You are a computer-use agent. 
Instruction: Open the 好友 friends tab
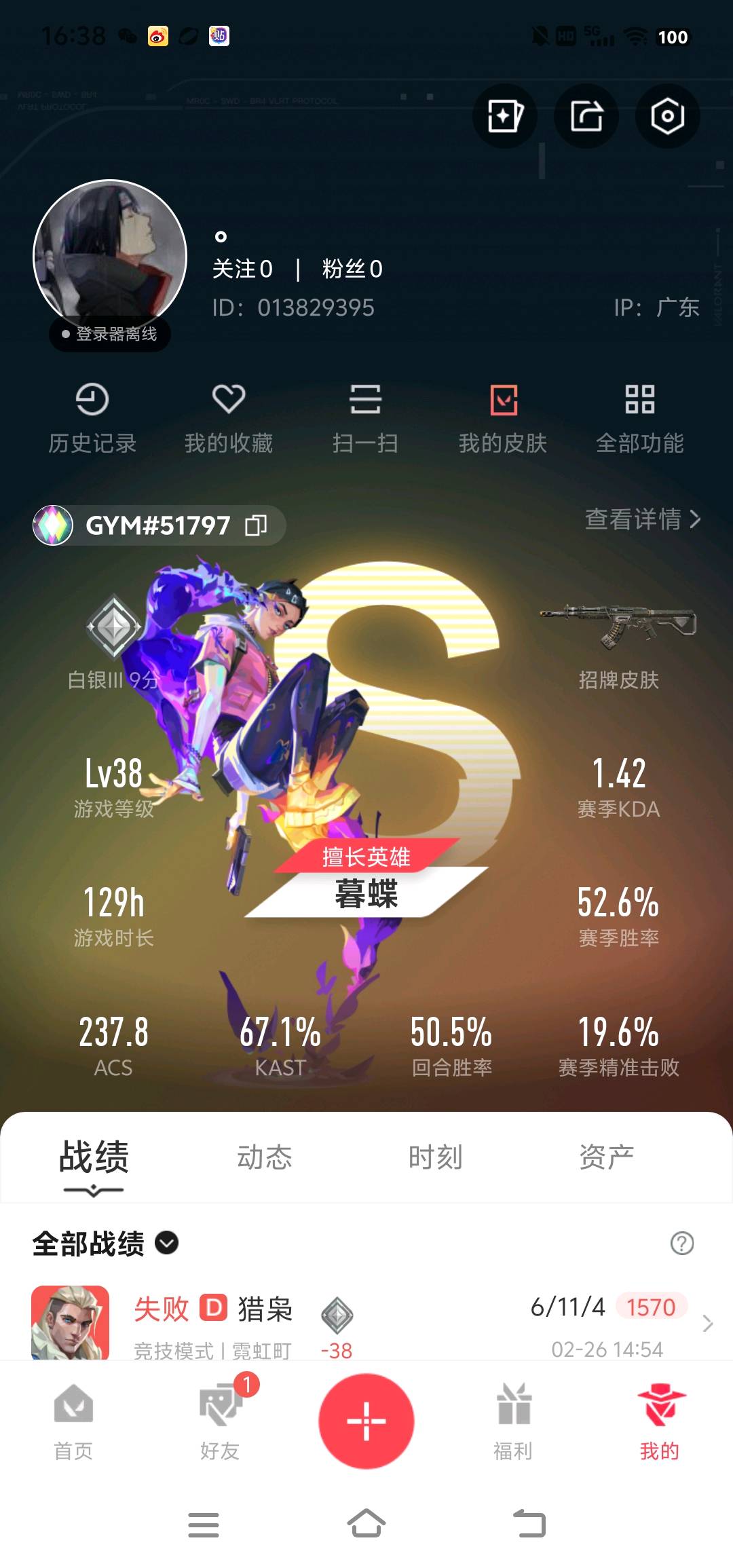click(x=220, y=1421)
